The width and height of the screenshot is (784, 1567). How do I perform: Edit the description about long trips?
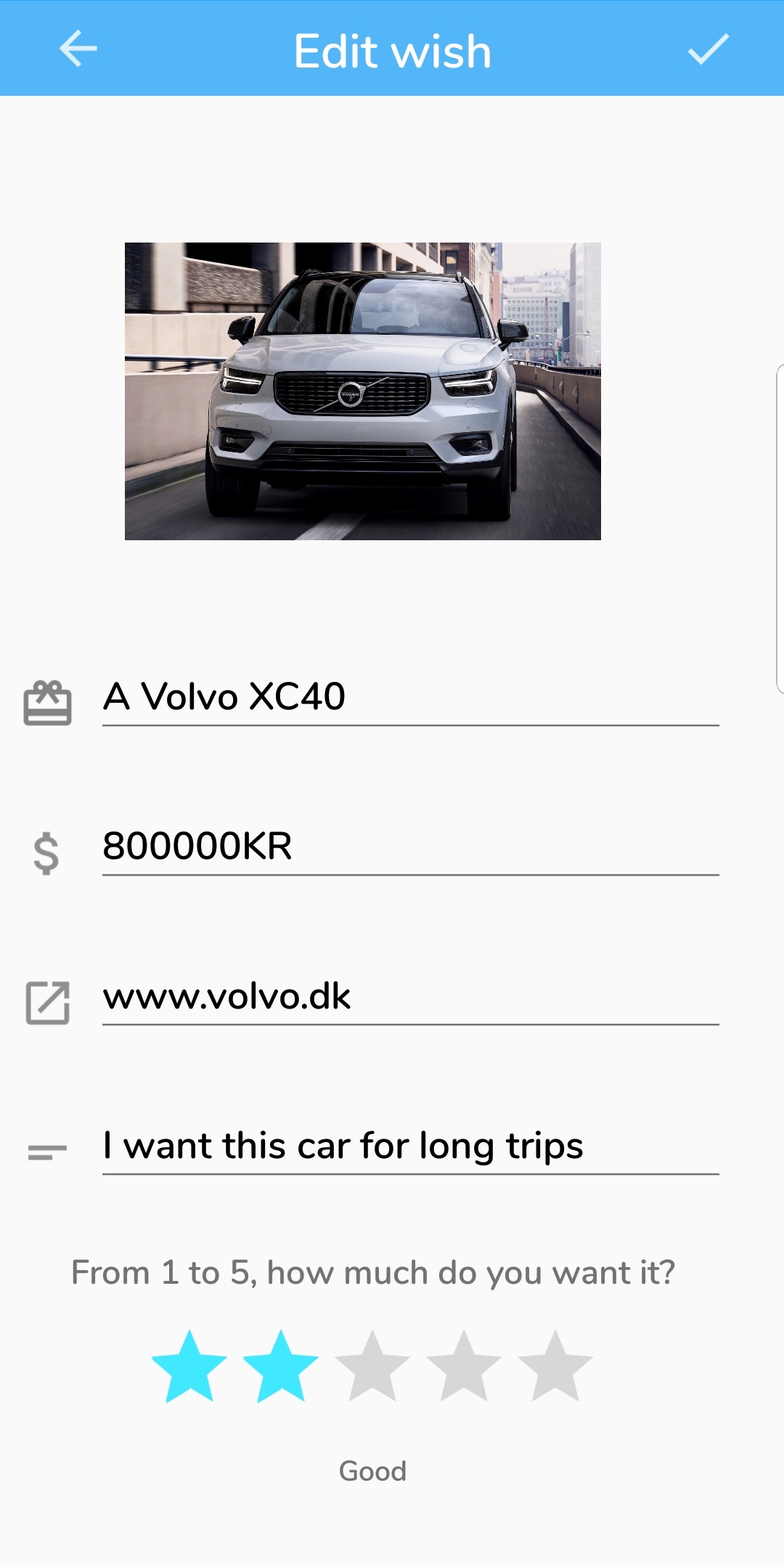click(x=410, y=1146)
